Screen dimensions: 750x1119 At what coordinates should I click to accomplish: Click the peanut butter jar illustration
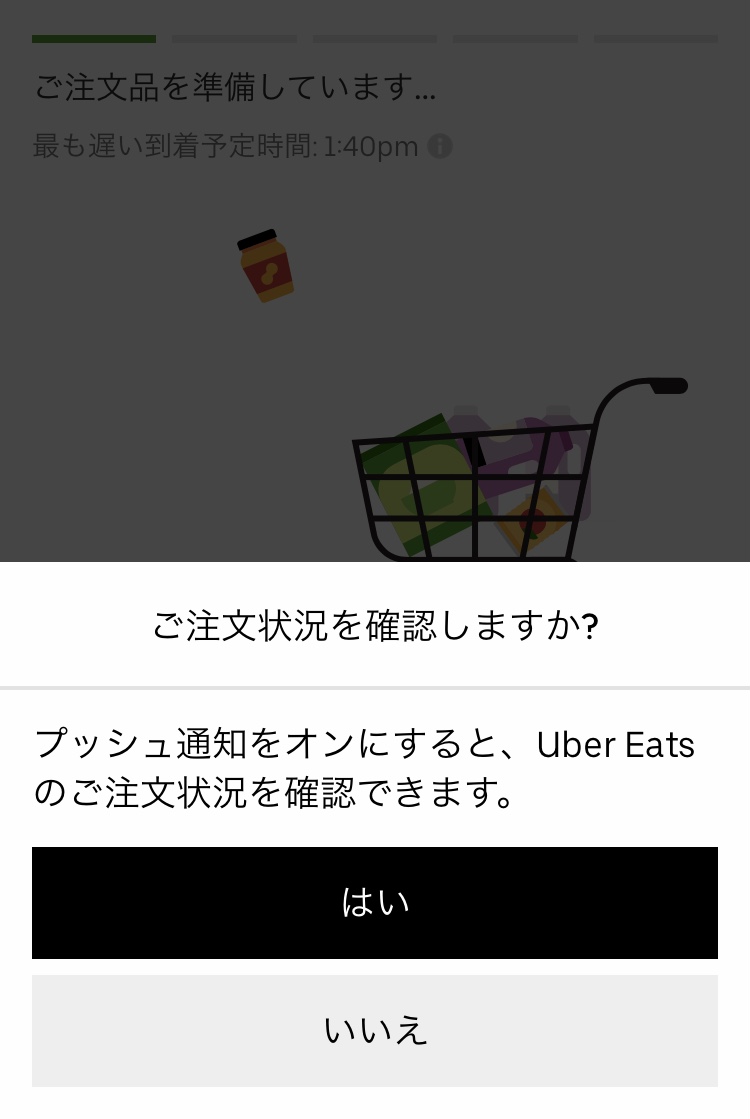point(265,263)
